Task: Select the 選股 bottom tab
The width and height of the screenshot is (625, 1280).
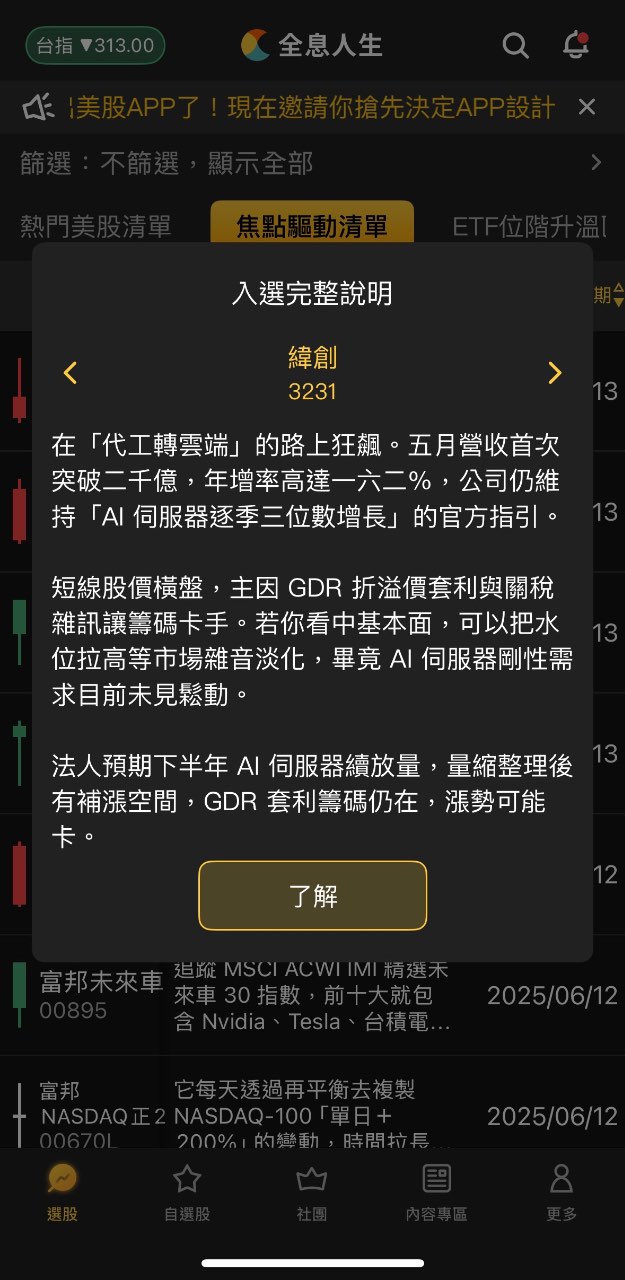Action: [62, 1193]
